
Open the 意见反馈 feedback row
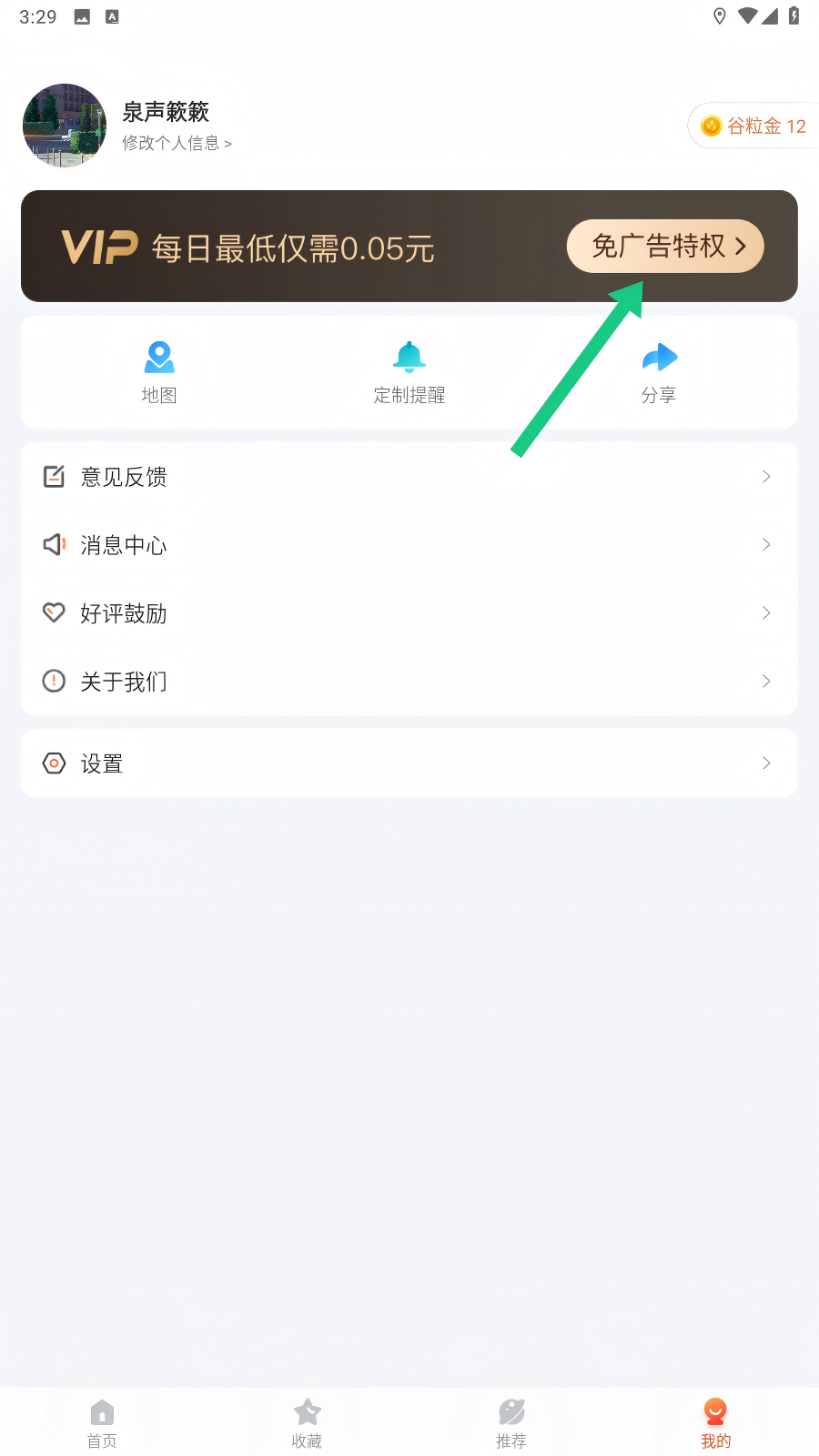tap(409, 477)
